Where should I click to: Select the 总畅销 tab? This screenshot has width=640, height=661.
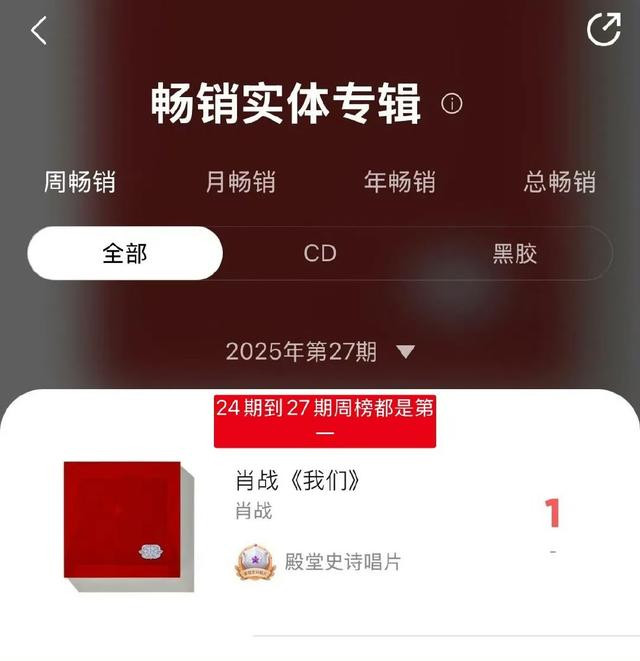click(x=559, y=182)
